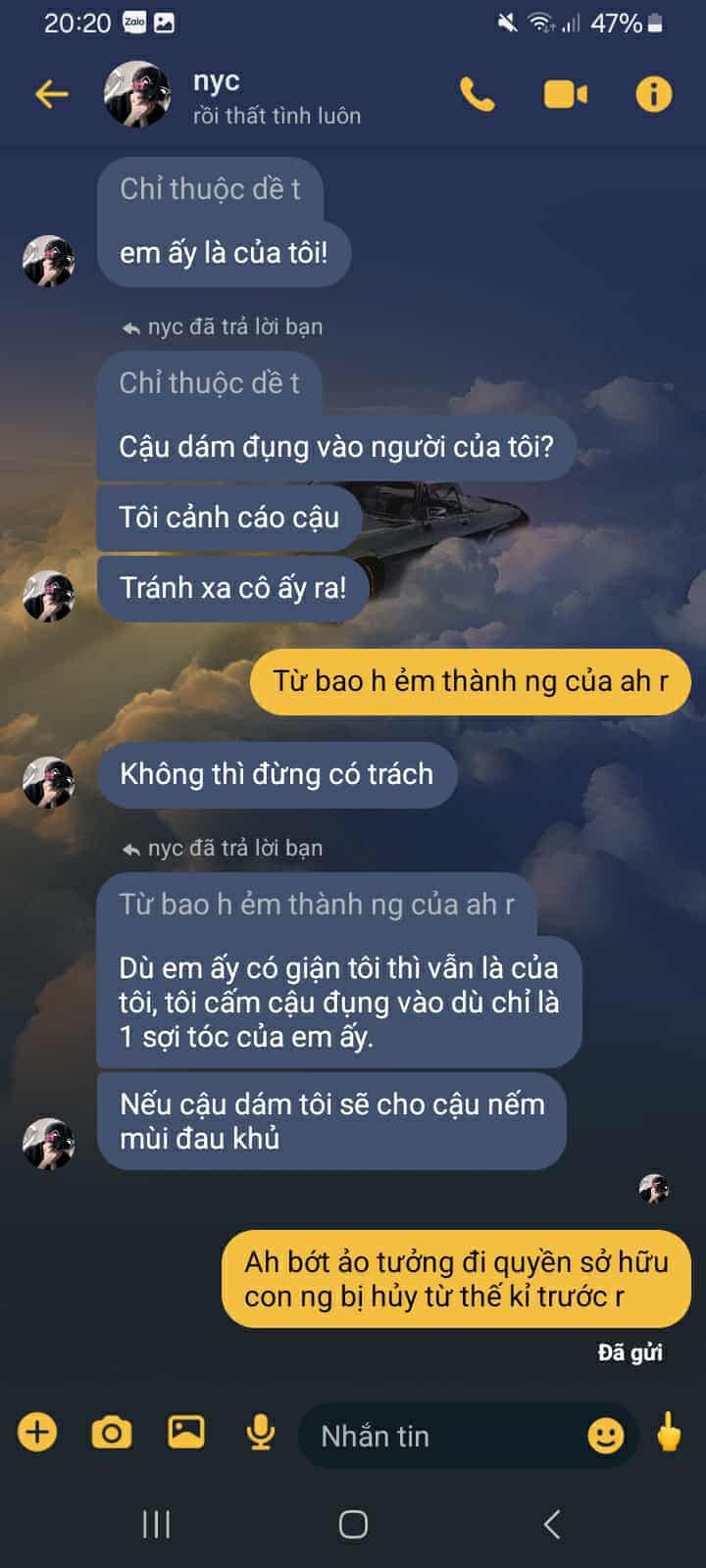Open the plus menu for more actions
Image resolution: width=706 pixels, height=1568 pixels.
click(x=37, y=1433)
